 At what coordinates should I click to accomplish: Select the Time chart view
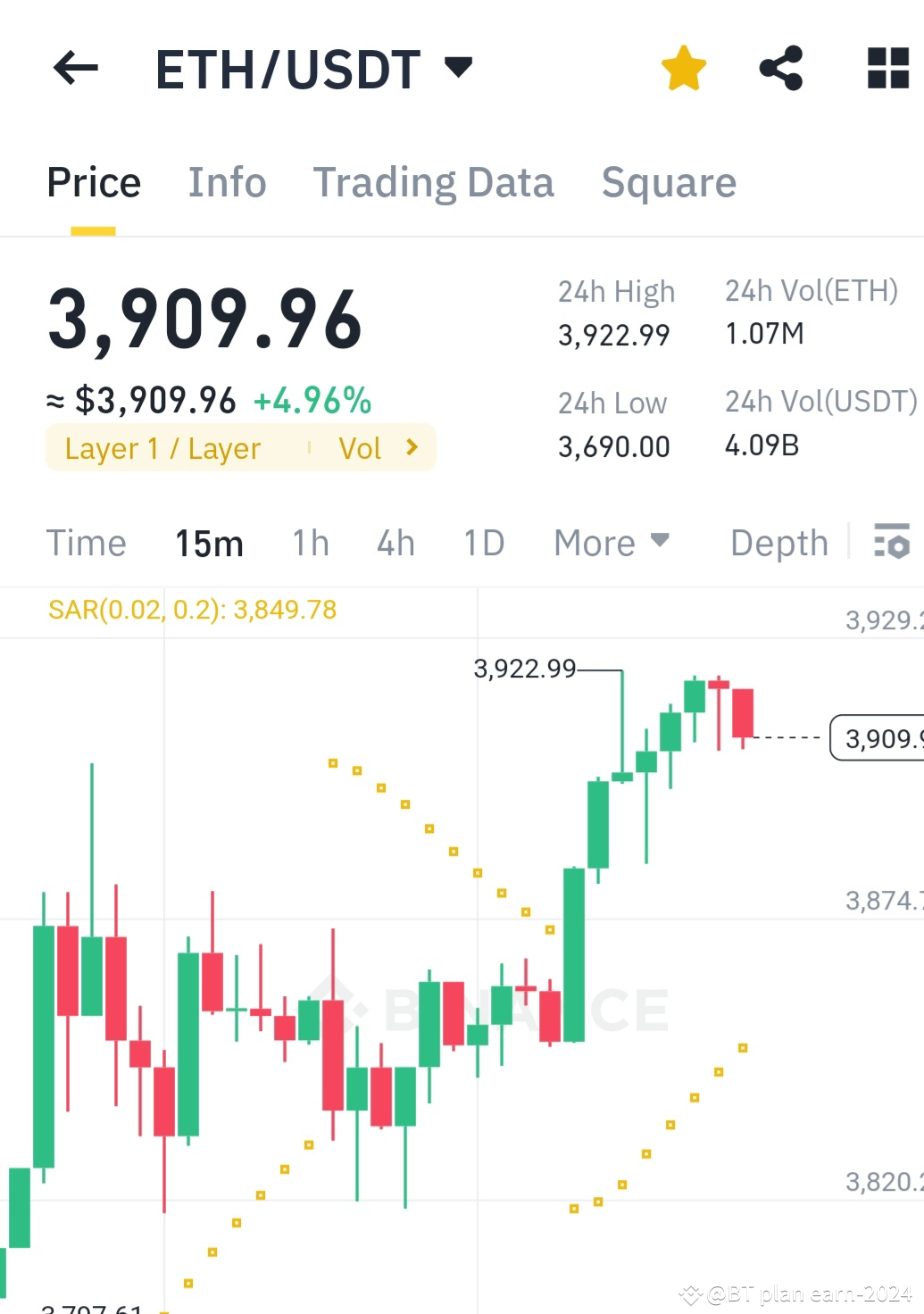pyautogui.click(x=86, y=542)
